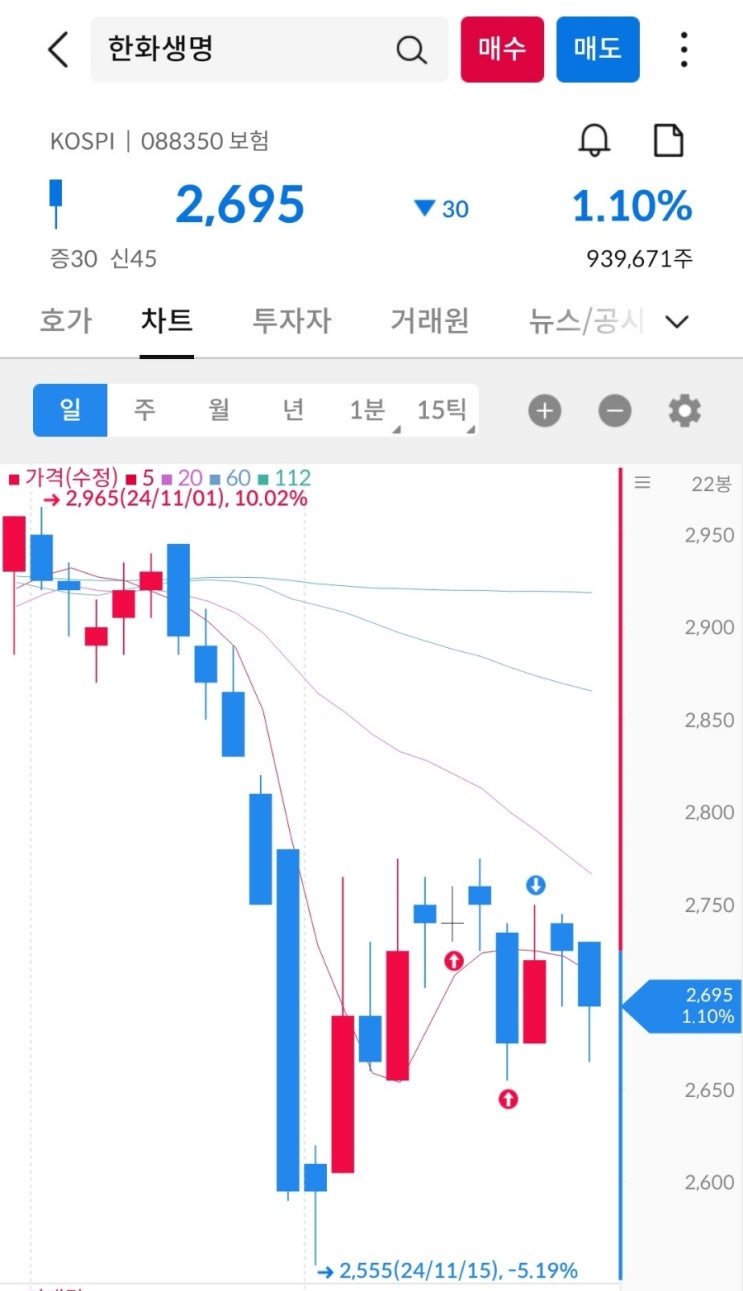Image resolution: width=743 pixels, height=1291 pixels.
Task: Tap the blue 매도 sell button
Action: pyautogui.click(x=598, y=49)
